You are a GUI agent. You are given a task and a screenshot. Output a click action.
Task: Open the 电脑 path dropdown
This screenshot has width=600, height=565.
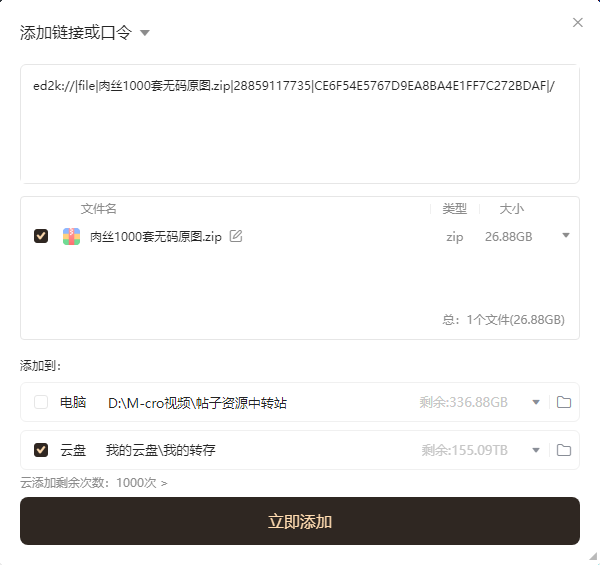[536, 402]
